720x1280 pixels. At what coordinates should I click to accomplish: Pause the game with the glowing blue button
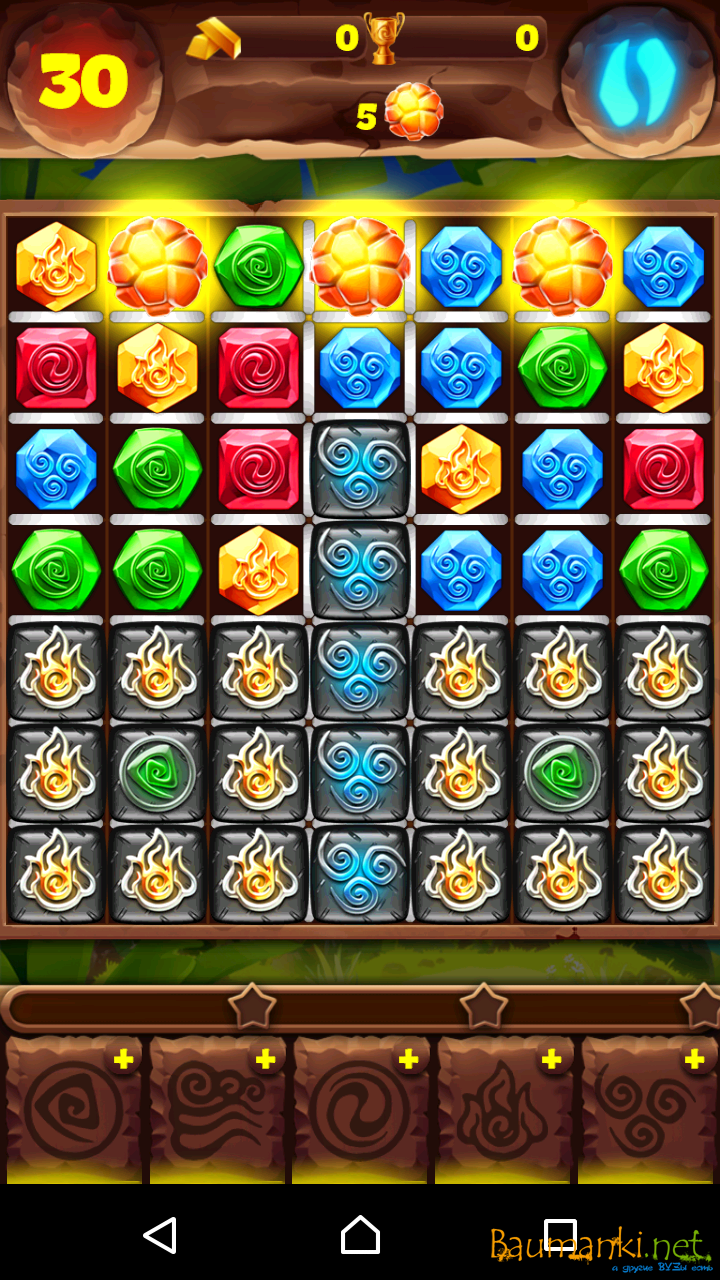tap(636, 78)
